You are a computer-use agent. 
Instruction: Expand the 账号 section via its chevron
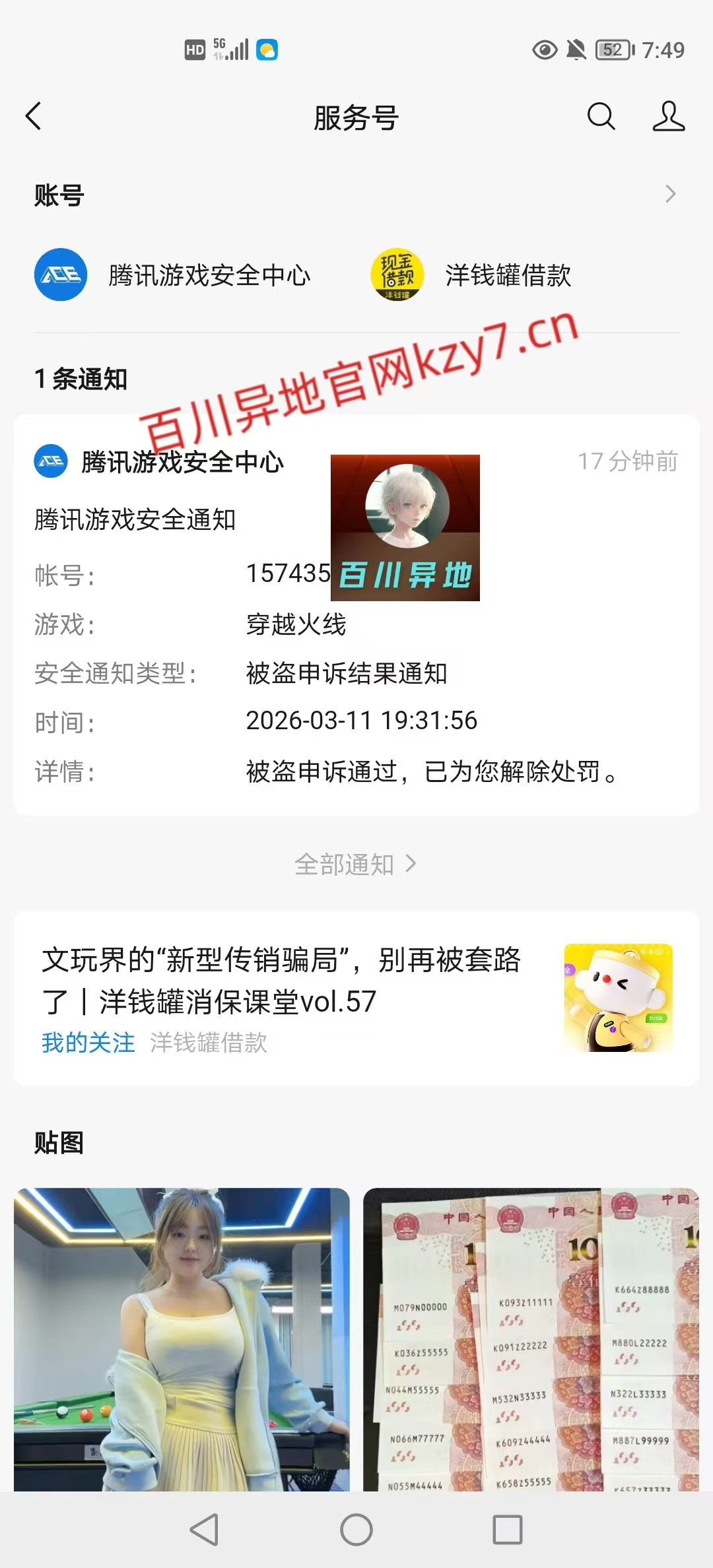pyautogui.click(x=670, y=195)
